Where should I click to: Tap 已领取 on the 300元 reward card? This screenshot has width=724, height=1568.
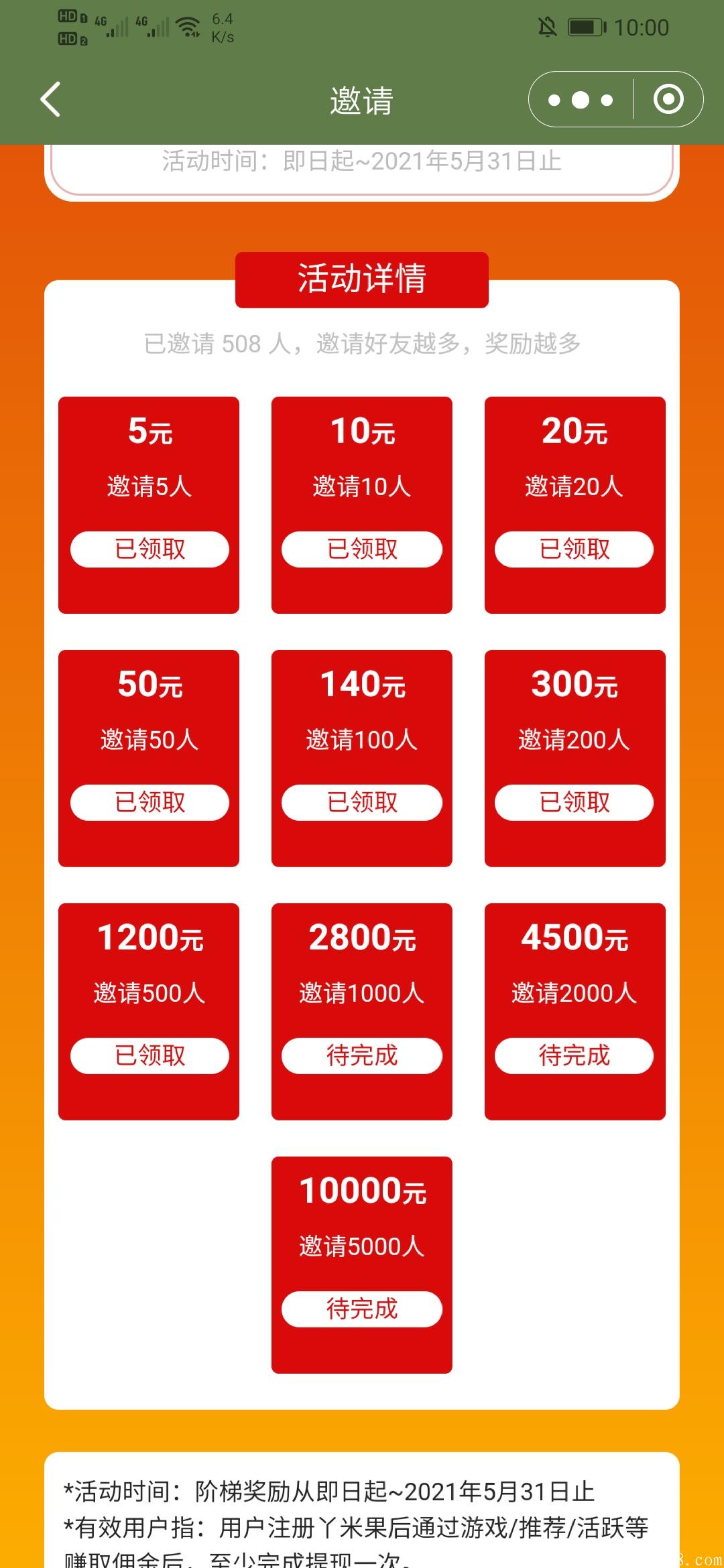pyautogui.click(x=575, y=801)
